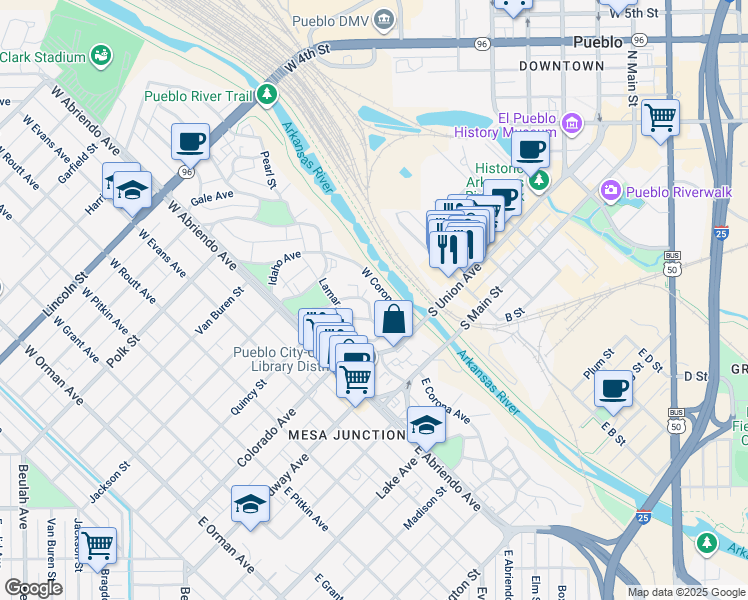Tap the graduation cap marker near Garfield St

131,190
